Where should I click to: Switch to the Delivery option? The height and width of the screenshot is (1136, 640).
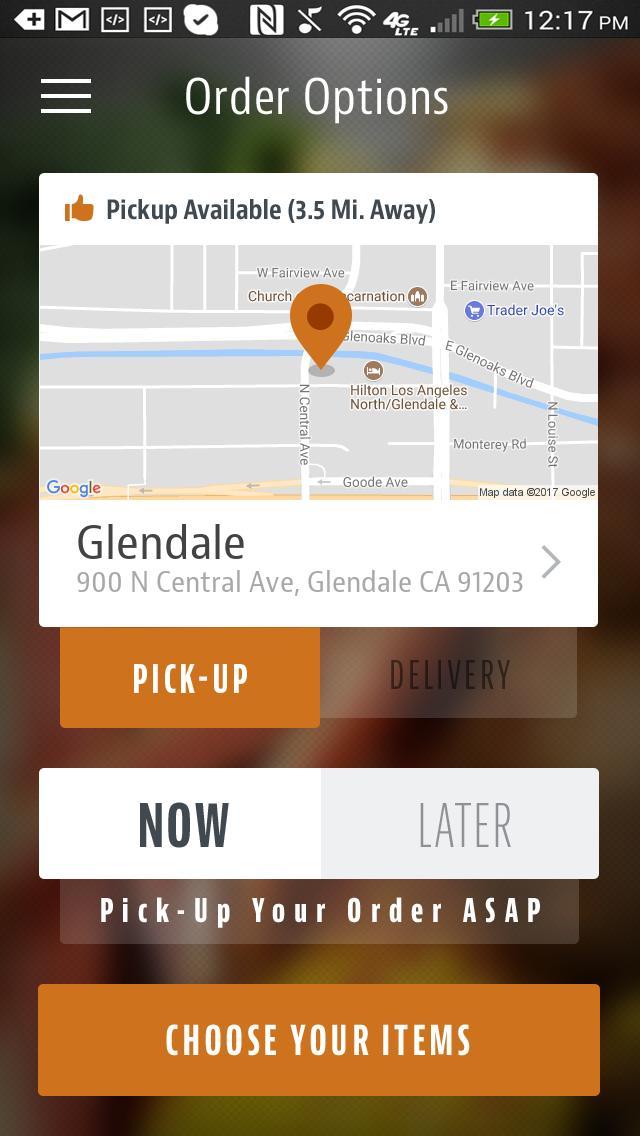pos(449,674)
